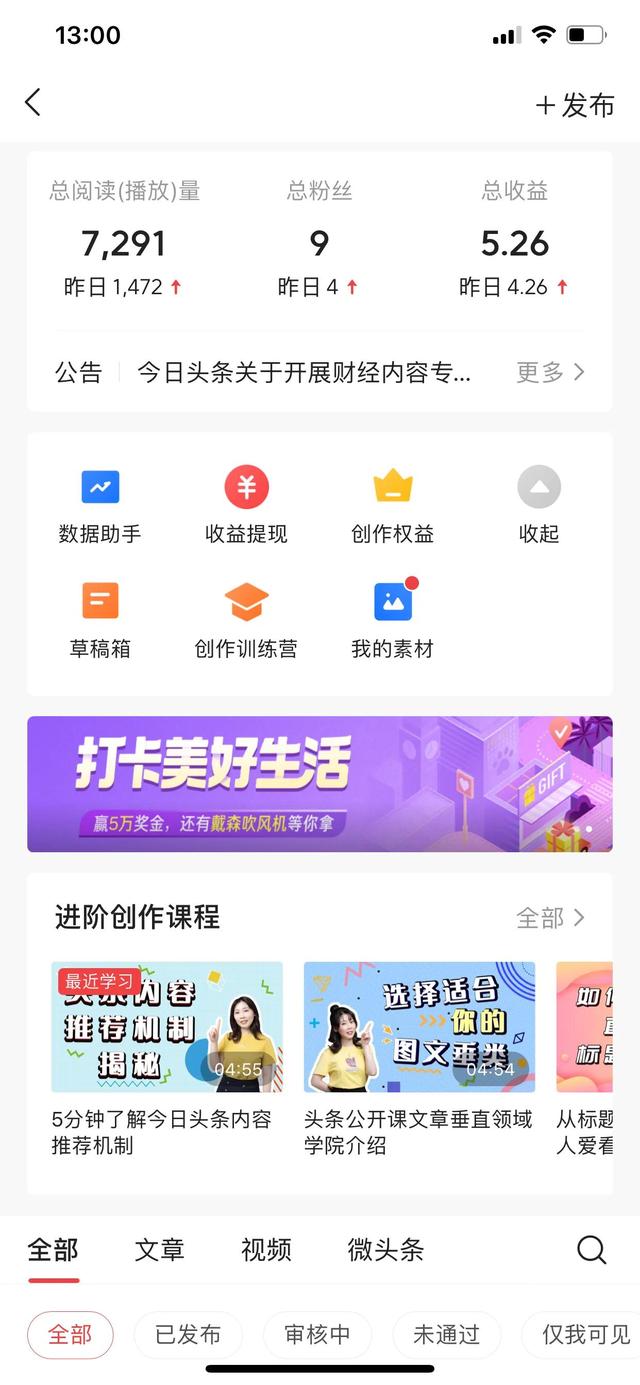Open 我的素材 my materials

tap(393, 620)
